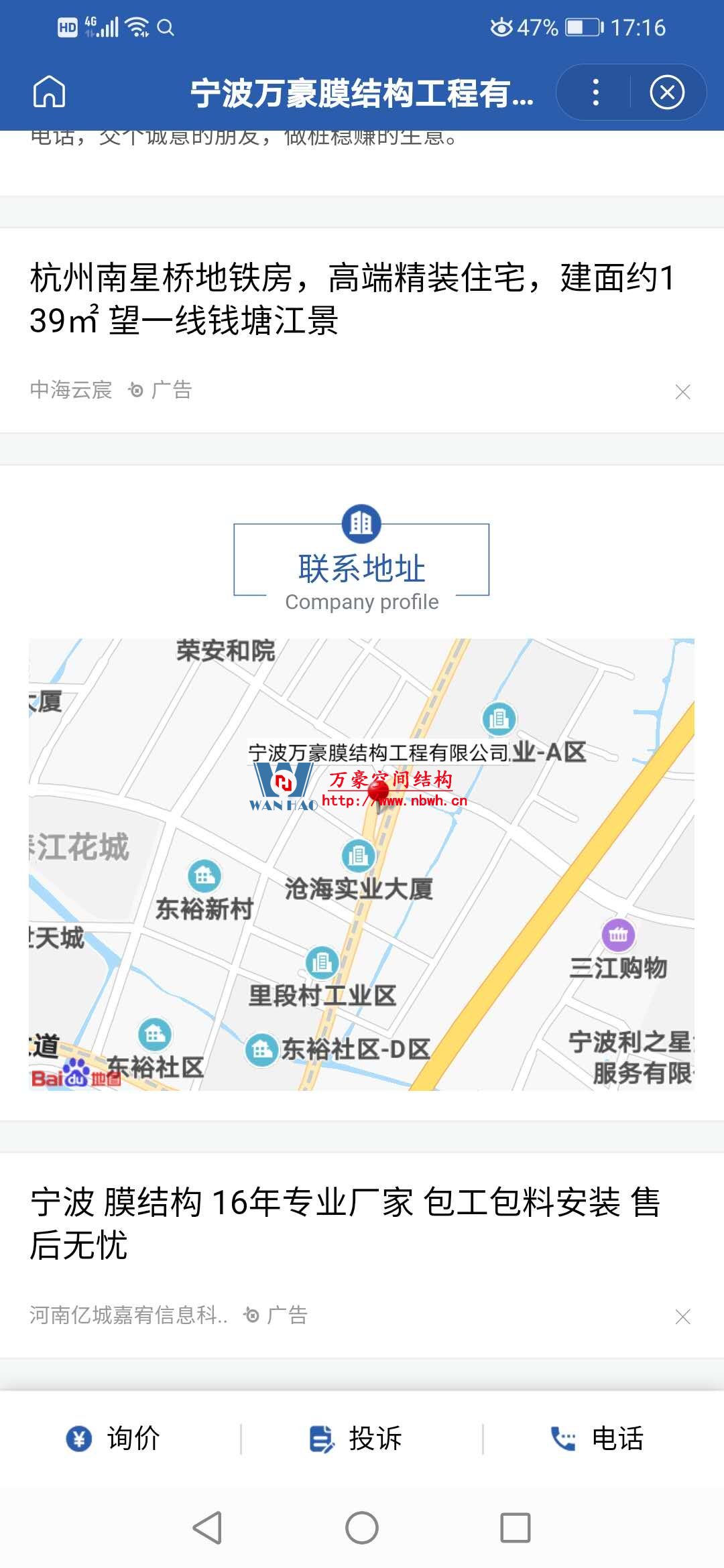Open the 宁波 膜结构 16年专业厂家 ad
The image size is (724, 1568).
345,1223
